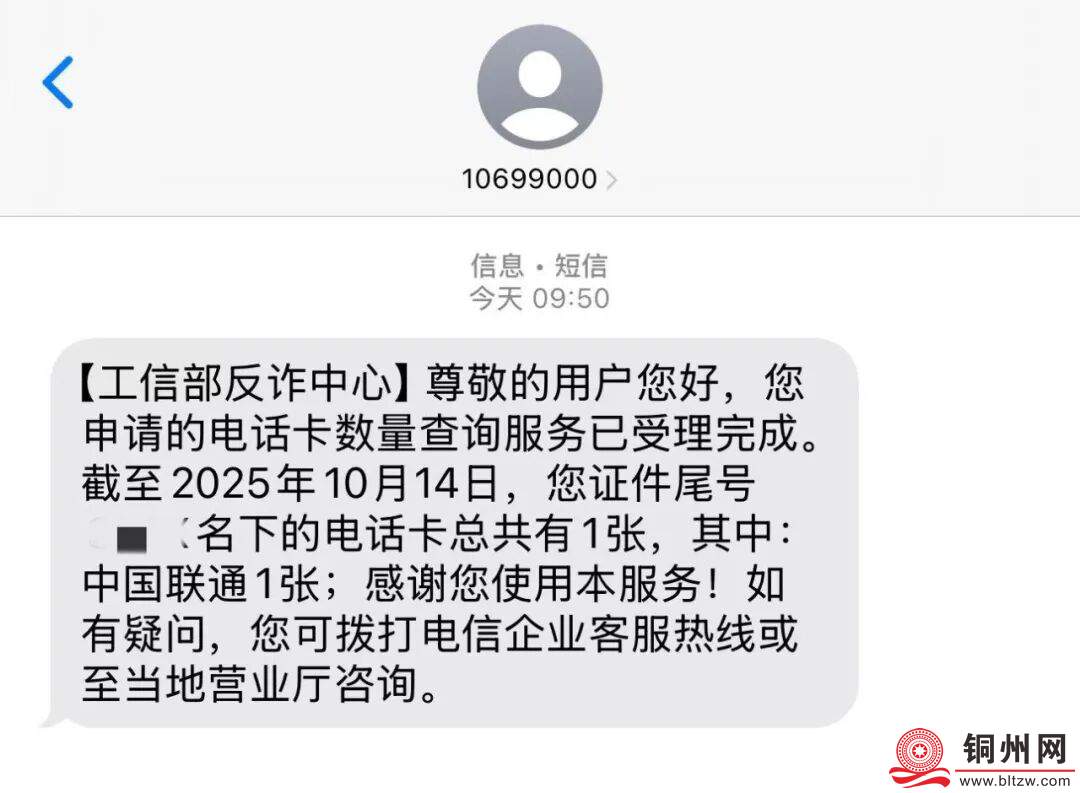
Task: Open contact details for 10699000
Action: [x=538, y=179]
